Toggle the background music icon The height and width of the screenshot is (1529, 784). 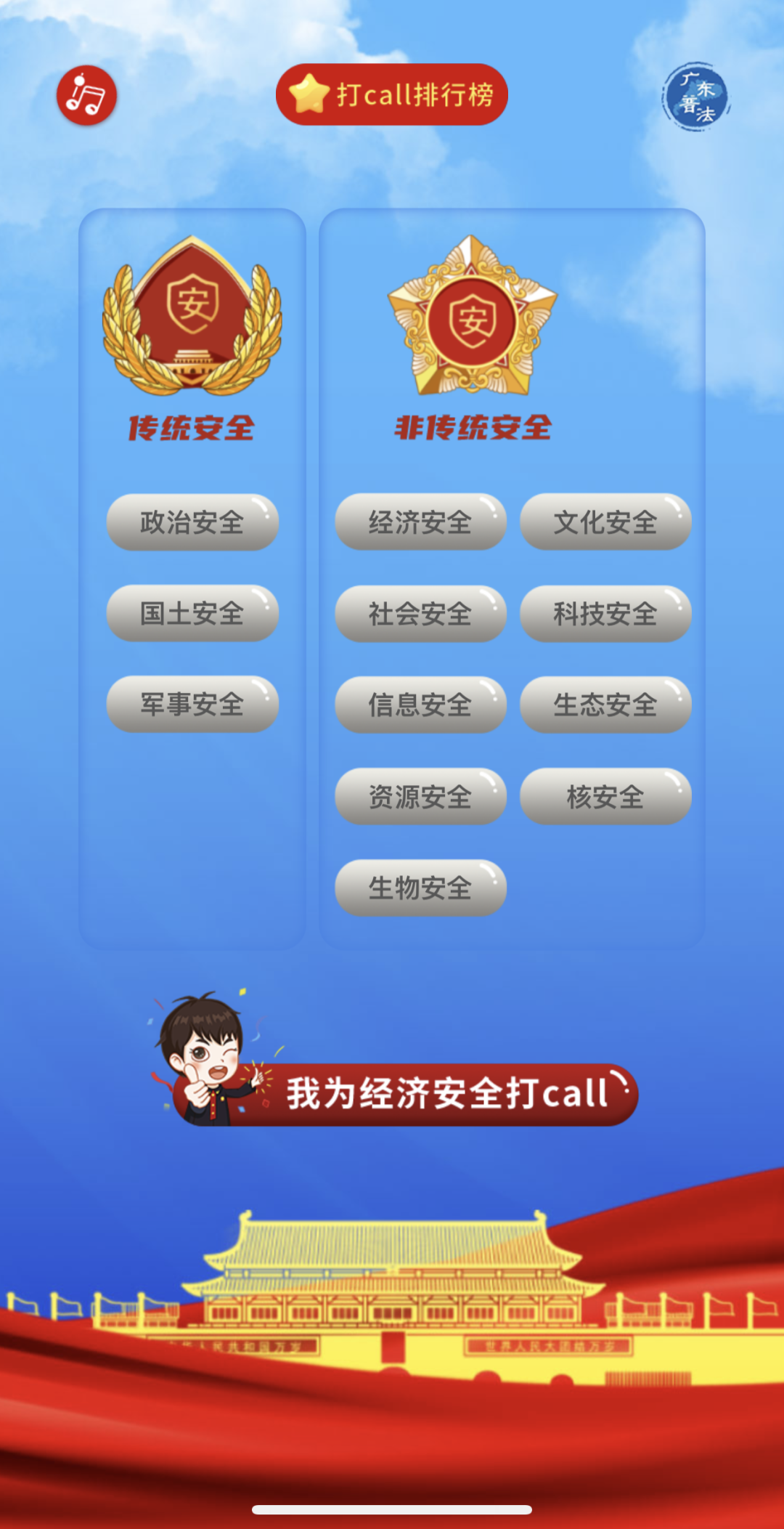86,95
